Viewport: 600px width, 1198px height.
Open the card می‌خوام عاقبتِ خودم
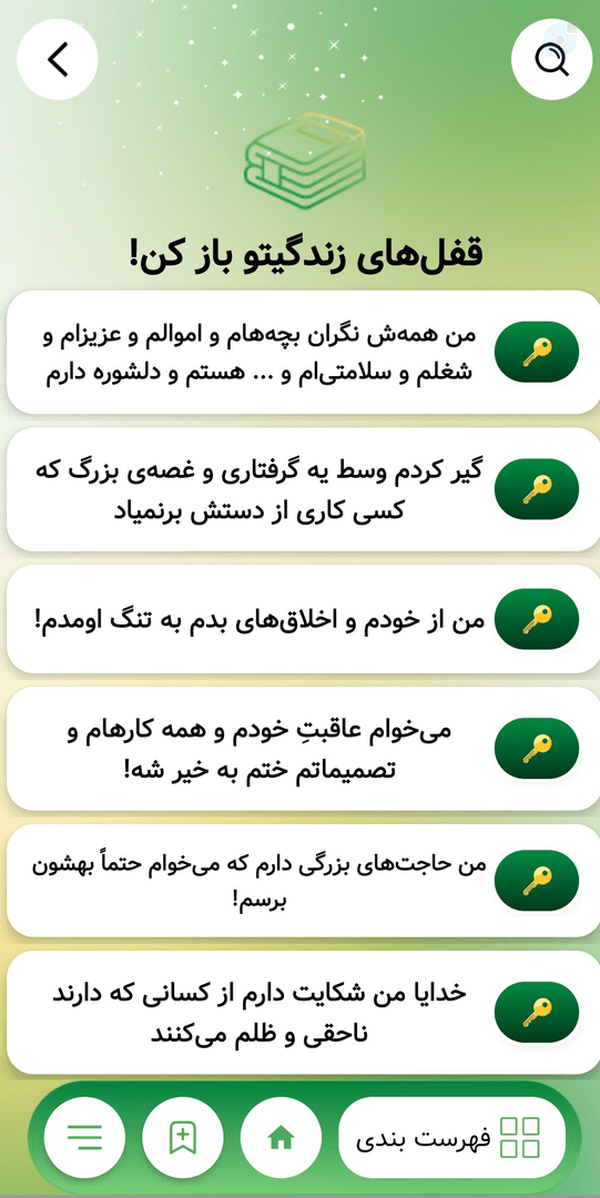(x=303, y=749)
